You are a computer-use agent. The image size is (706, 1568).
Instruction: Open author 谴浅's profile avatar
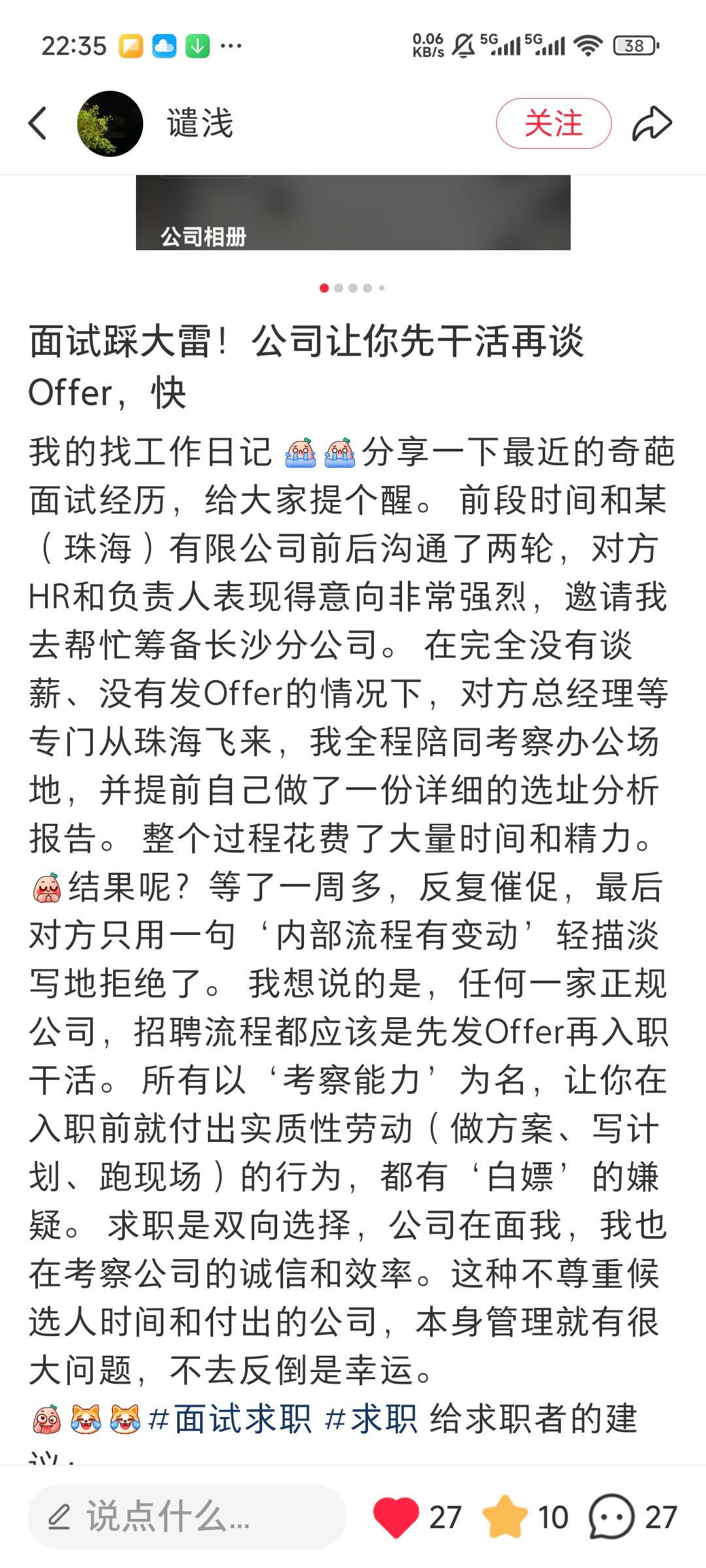click(110, 123)
